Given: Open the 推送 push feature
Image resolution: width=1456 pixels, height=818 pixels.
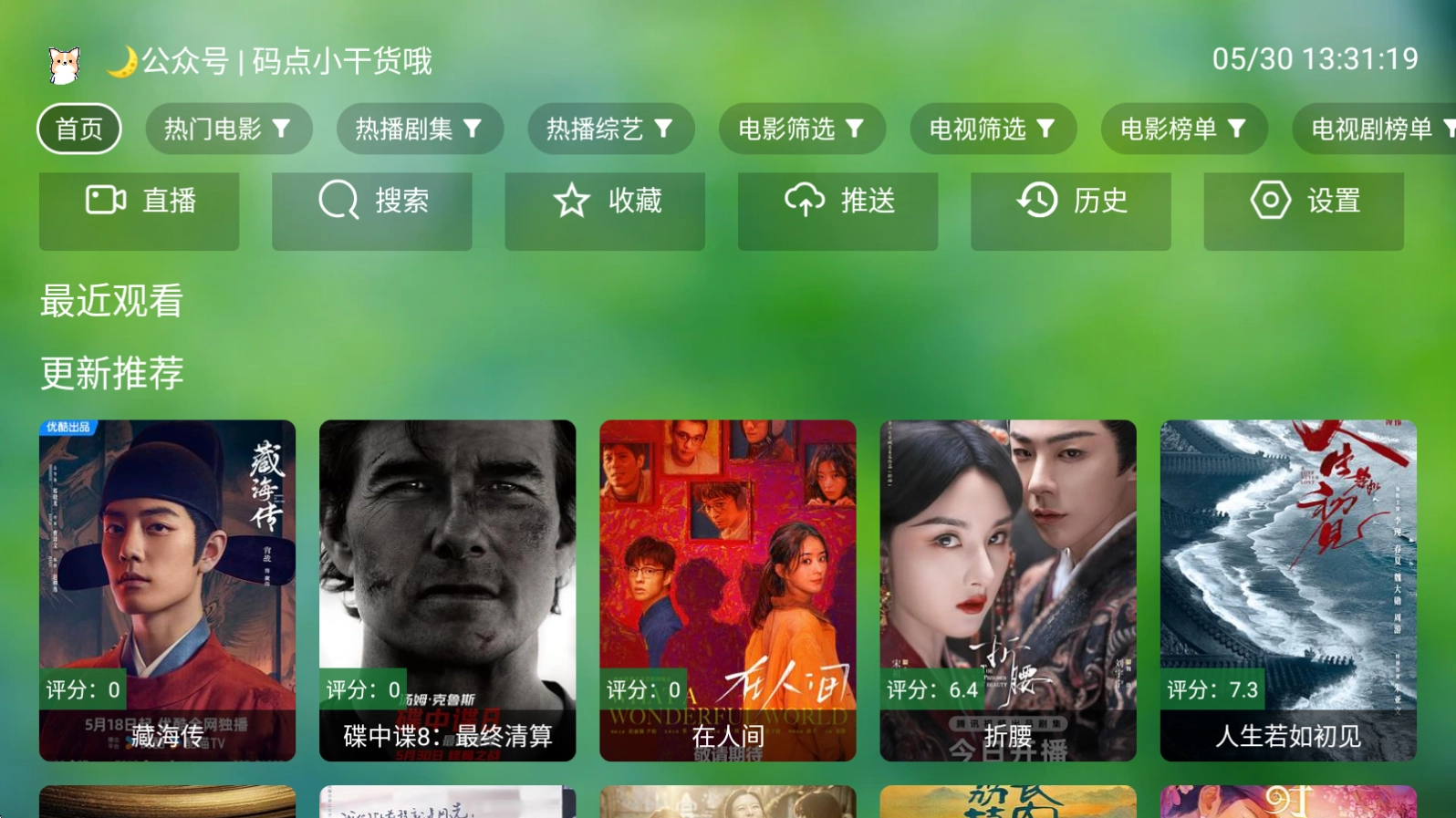Looking at the screenshot, I should pos(837,211).
